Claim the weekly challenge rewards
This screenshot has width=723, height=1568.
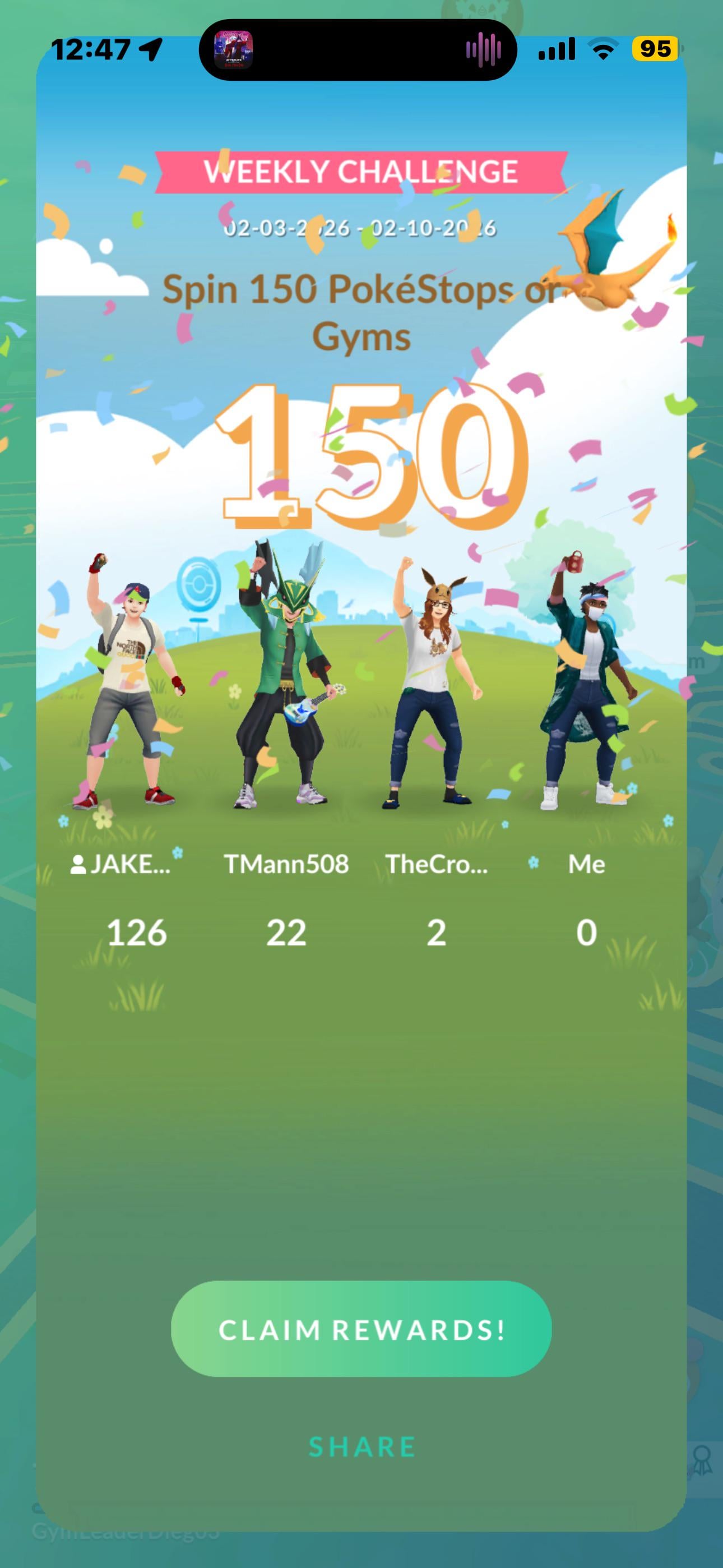point(361,1330)
